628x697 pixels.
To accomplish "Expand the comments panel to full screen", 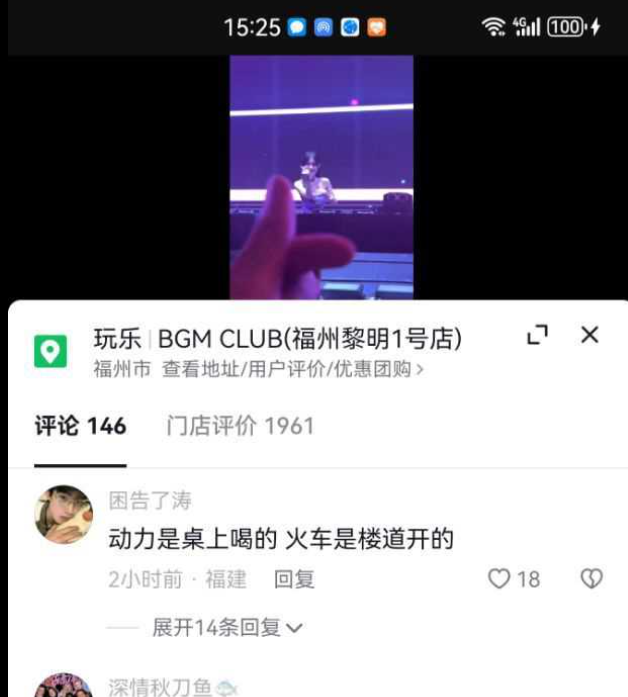I will pyautogui.click(x=537, y=336).
